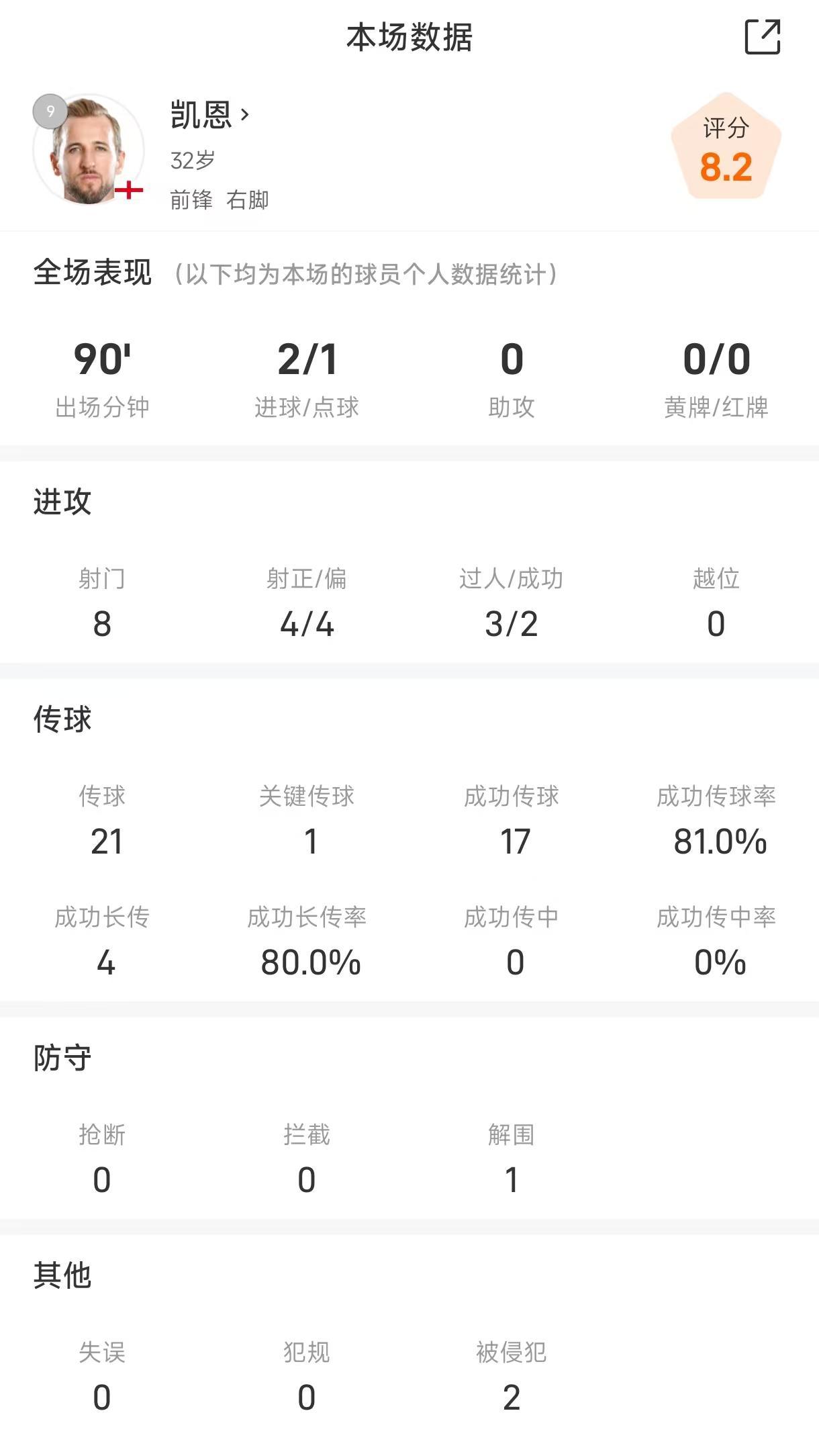Image resolution: width=819 pixels, height=1456 pixels.
Task: Click the 本场数据 title
Action: (x=409, y=38)
